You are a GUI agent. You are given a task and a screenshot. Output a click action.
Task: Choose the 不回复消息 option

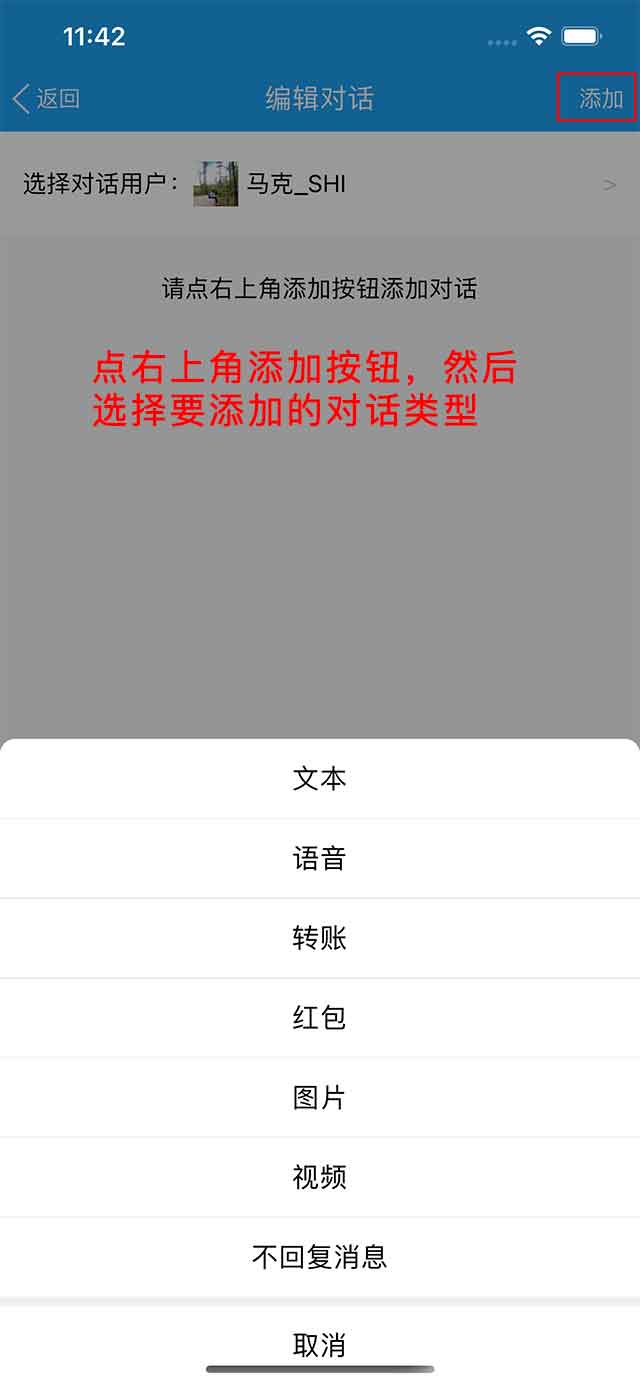click(x=320, y=1257)
